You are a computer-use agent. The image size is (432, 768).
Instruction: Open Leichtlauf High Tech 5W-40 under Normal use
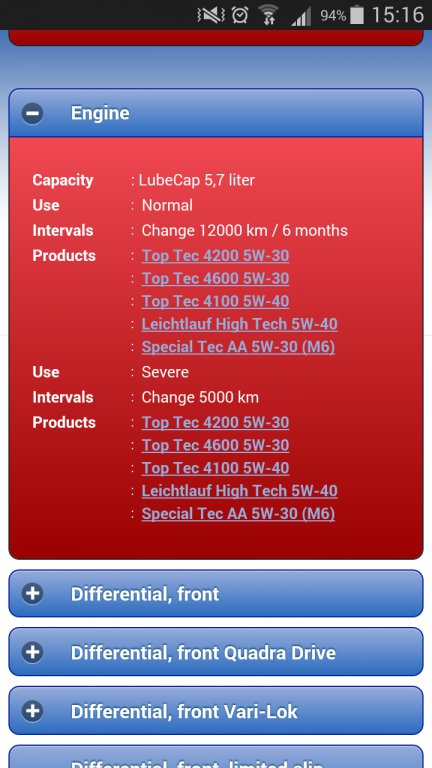point(240,324)
